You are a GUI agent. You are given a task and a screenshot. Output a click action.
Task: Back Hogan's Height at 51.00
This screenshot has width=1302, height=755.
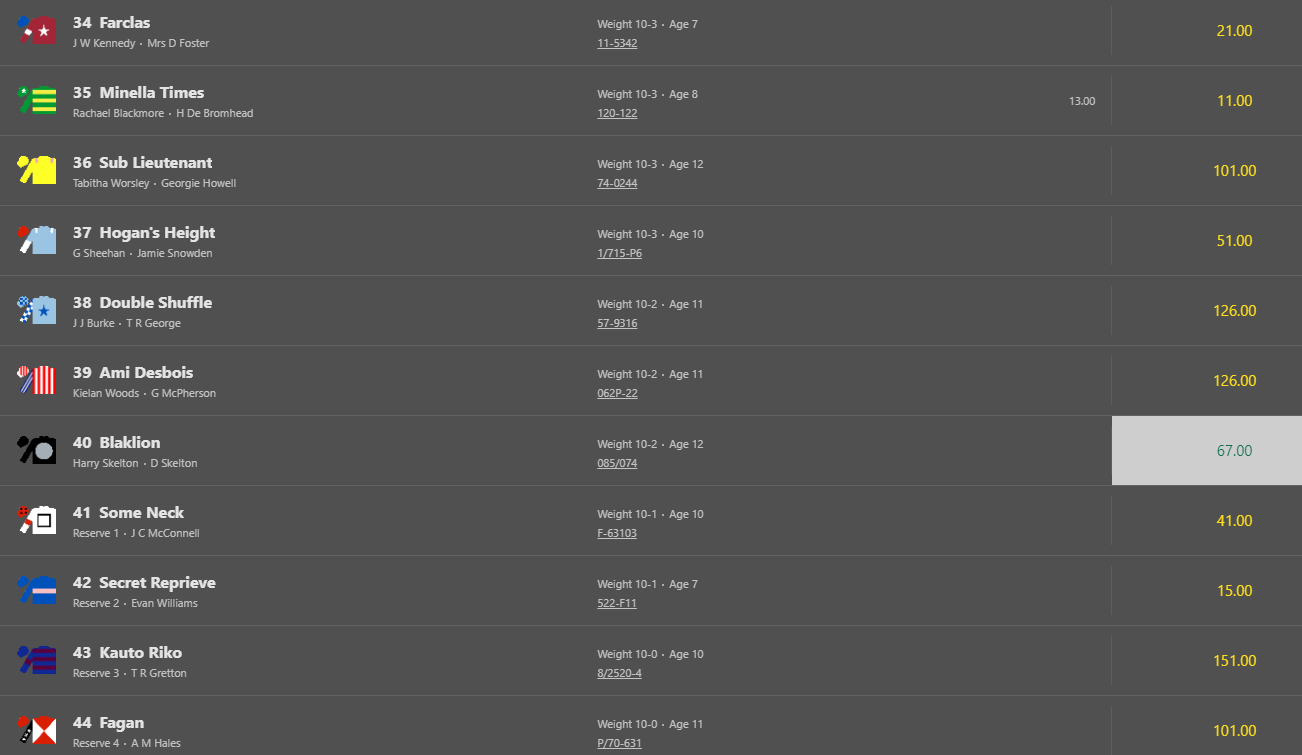[x=1234, y=241]
